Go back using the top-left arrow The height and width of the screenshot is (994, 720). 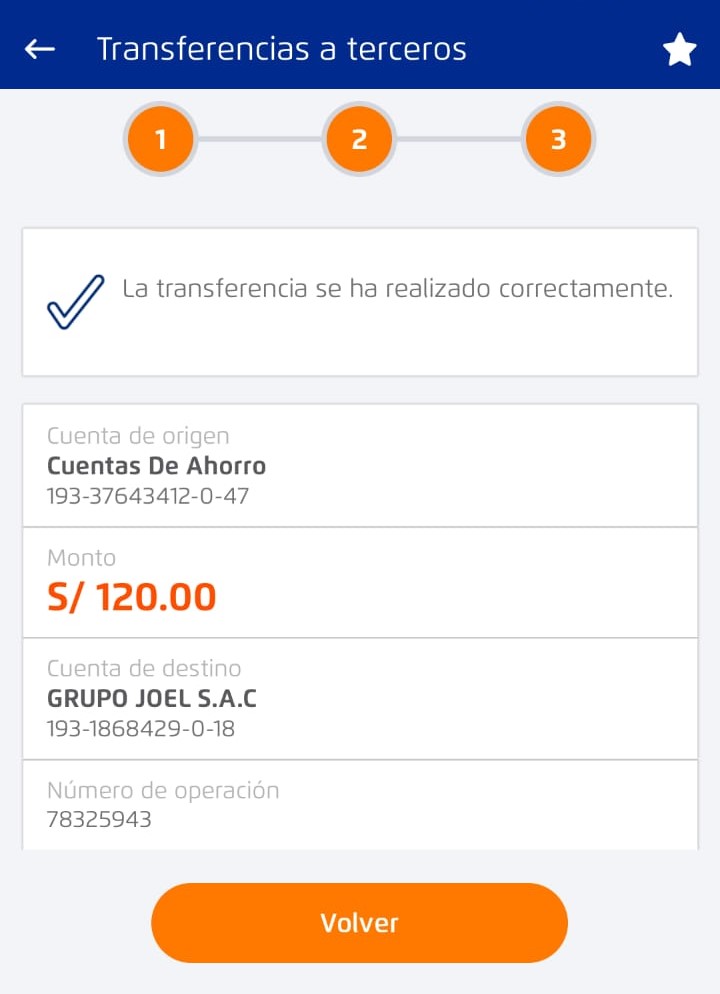[40, 49]
